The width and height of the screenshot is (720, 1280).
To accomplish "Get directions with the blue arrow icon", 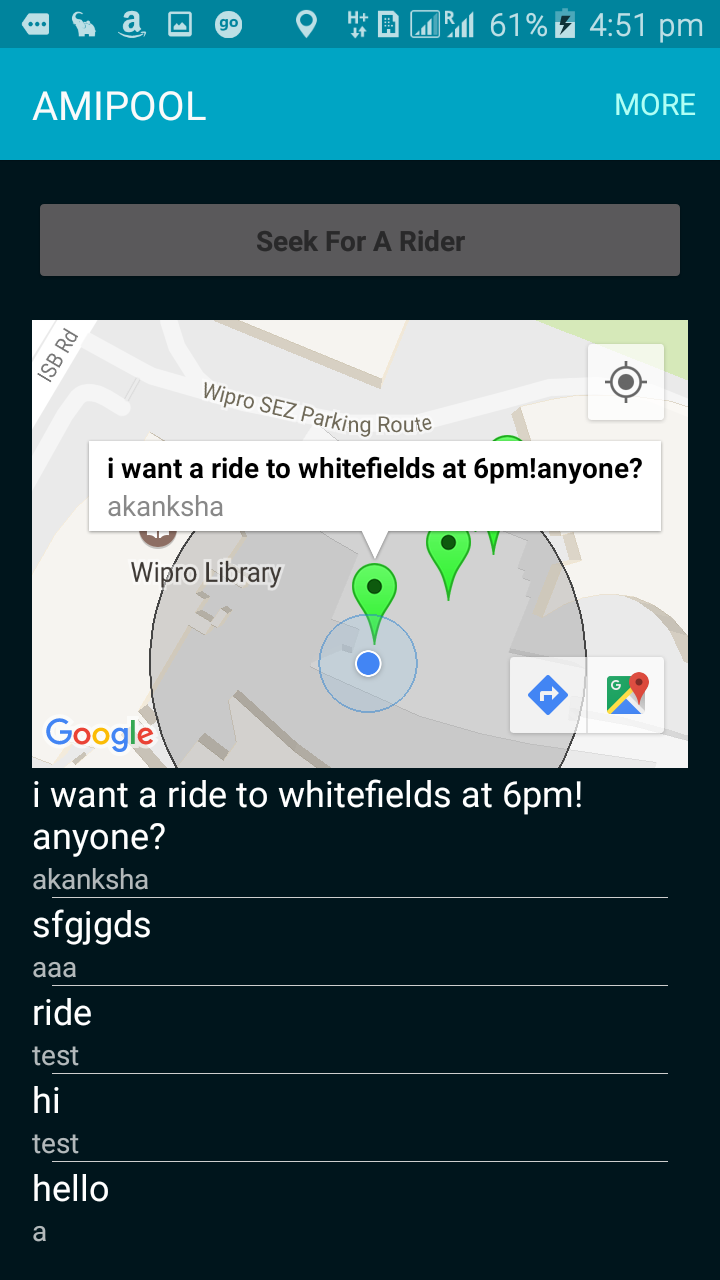I will 548,695.
